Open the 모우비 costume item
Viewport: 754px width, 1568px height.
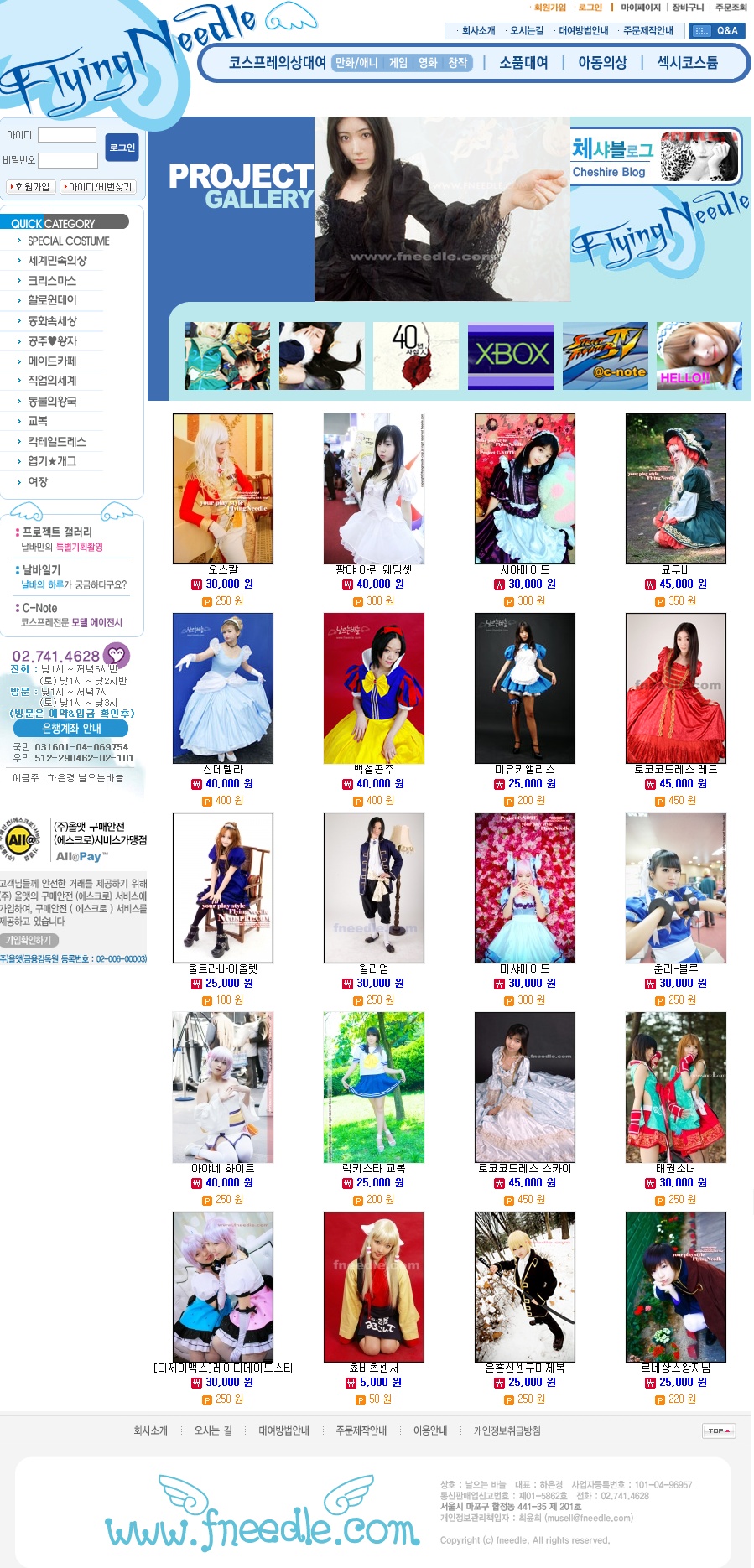(x=676, y=488)
